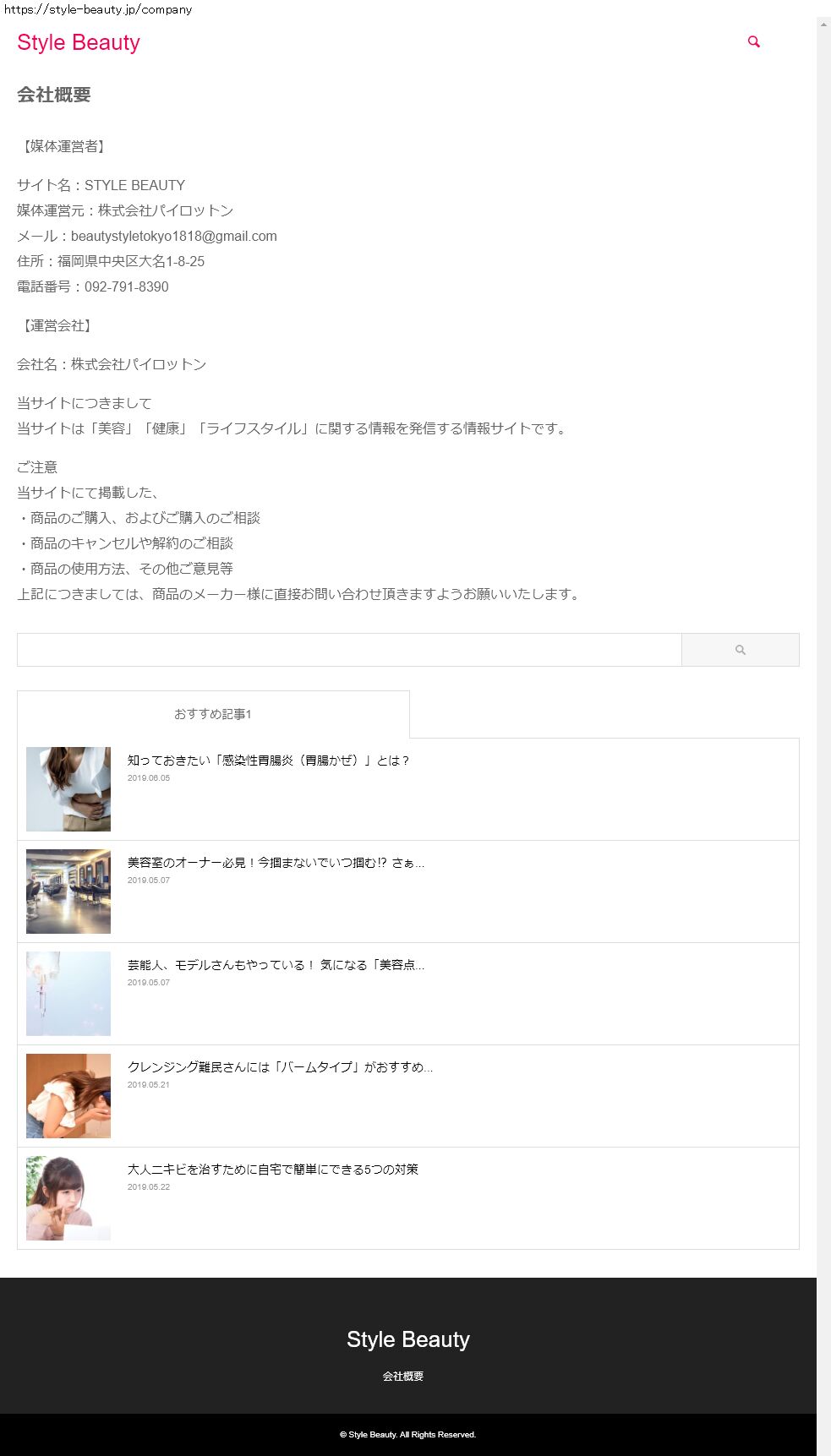Read the 美容室のオーナー必見 article
This screenshot has width=831, height=1456.
tap(276, 863)
